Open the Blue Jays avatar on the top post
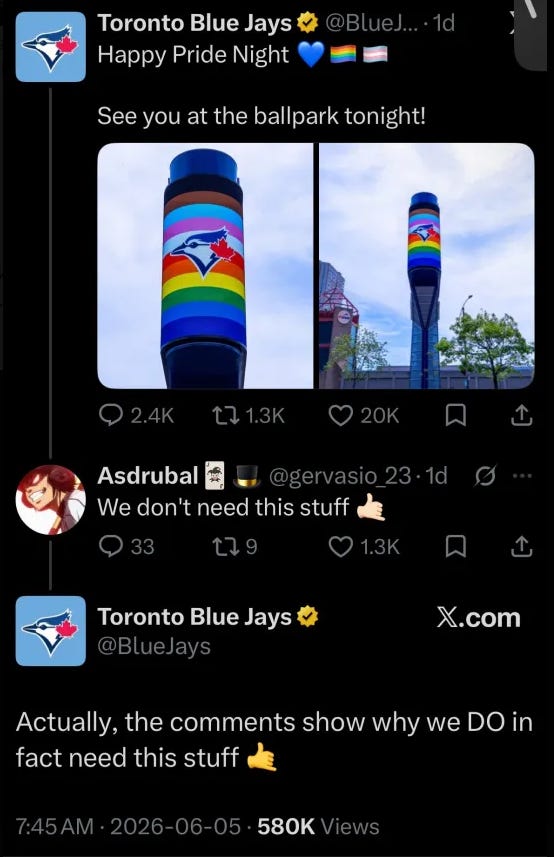This screenshot has width=554, height=857. (51, 47)
